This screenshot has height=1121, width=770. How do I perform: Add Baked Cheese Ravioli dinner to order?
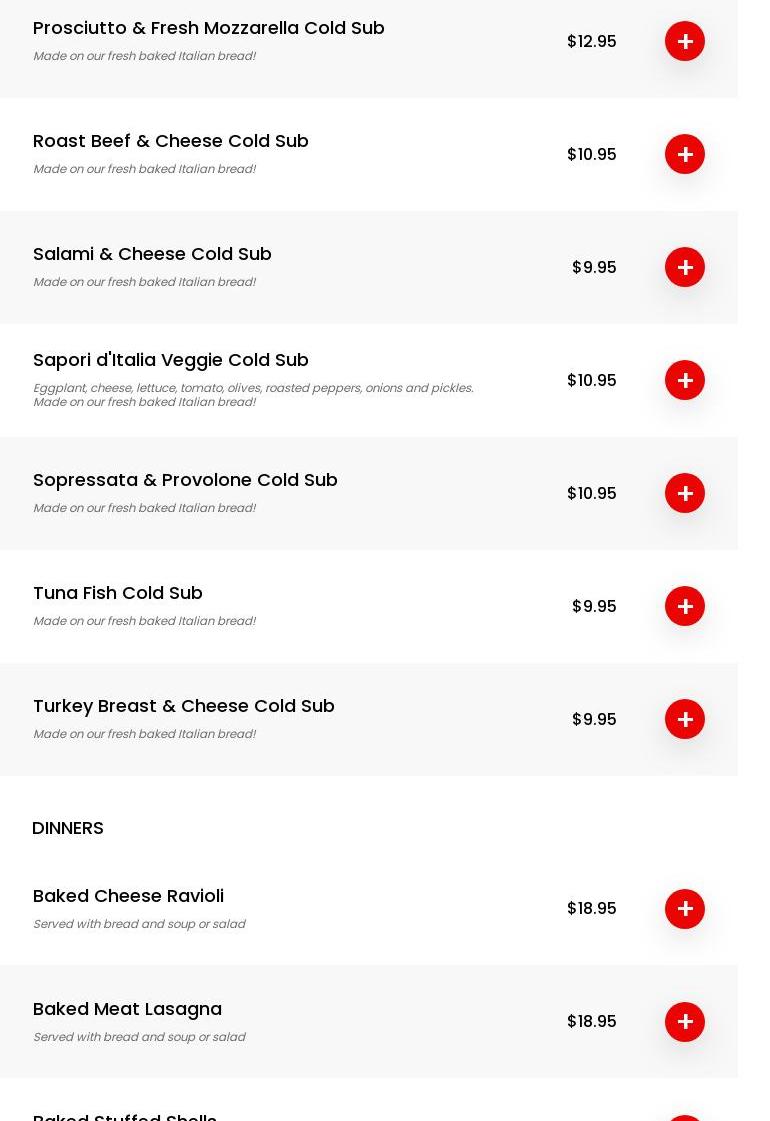[x=685, y=909]
